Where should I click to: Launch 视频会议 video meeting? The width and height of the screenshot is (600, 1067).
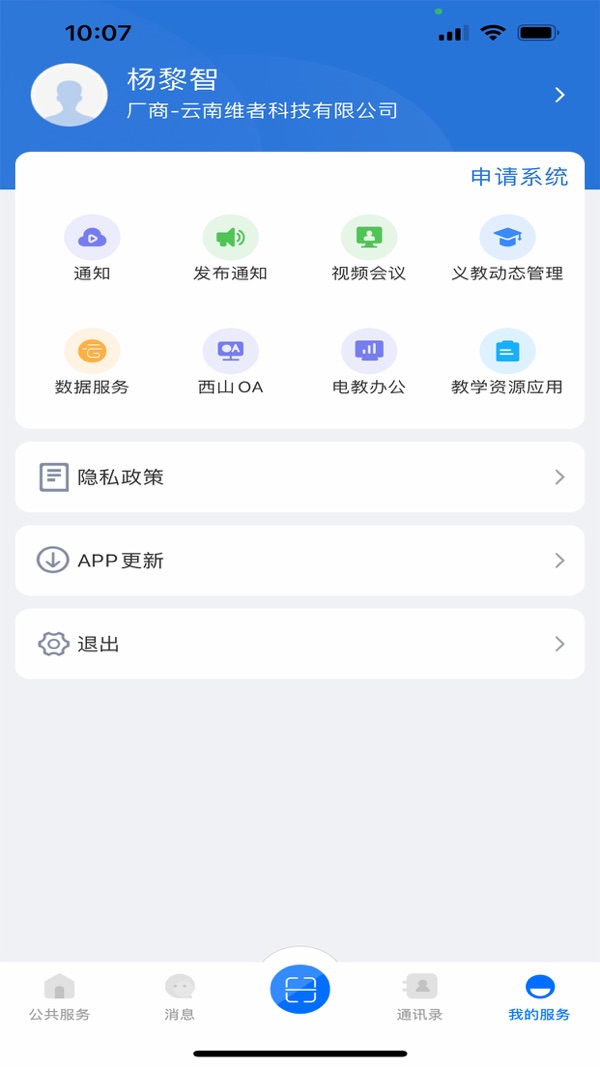pos(369,248)
